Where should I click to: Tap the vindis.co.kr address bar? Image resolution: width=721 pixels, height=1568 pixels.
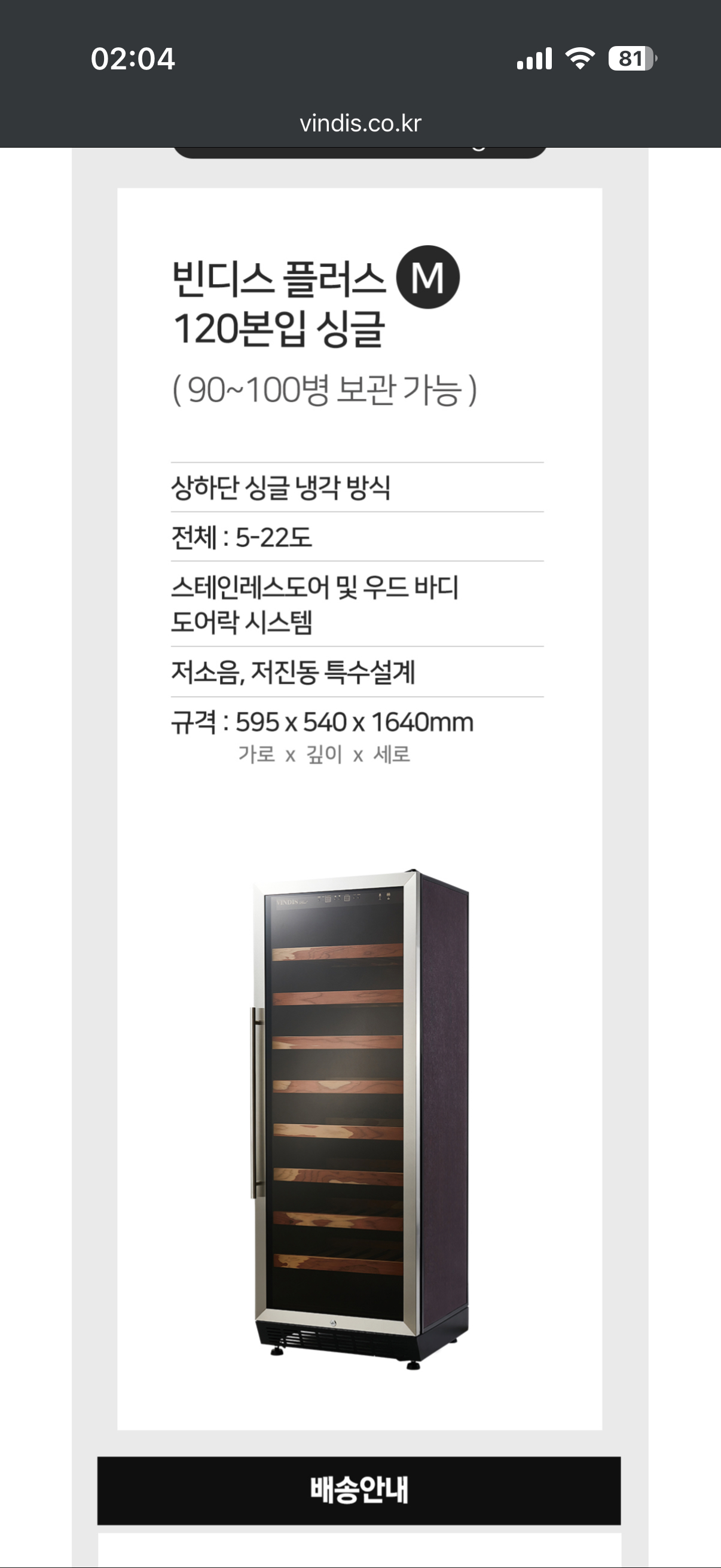tap(360, 124)
